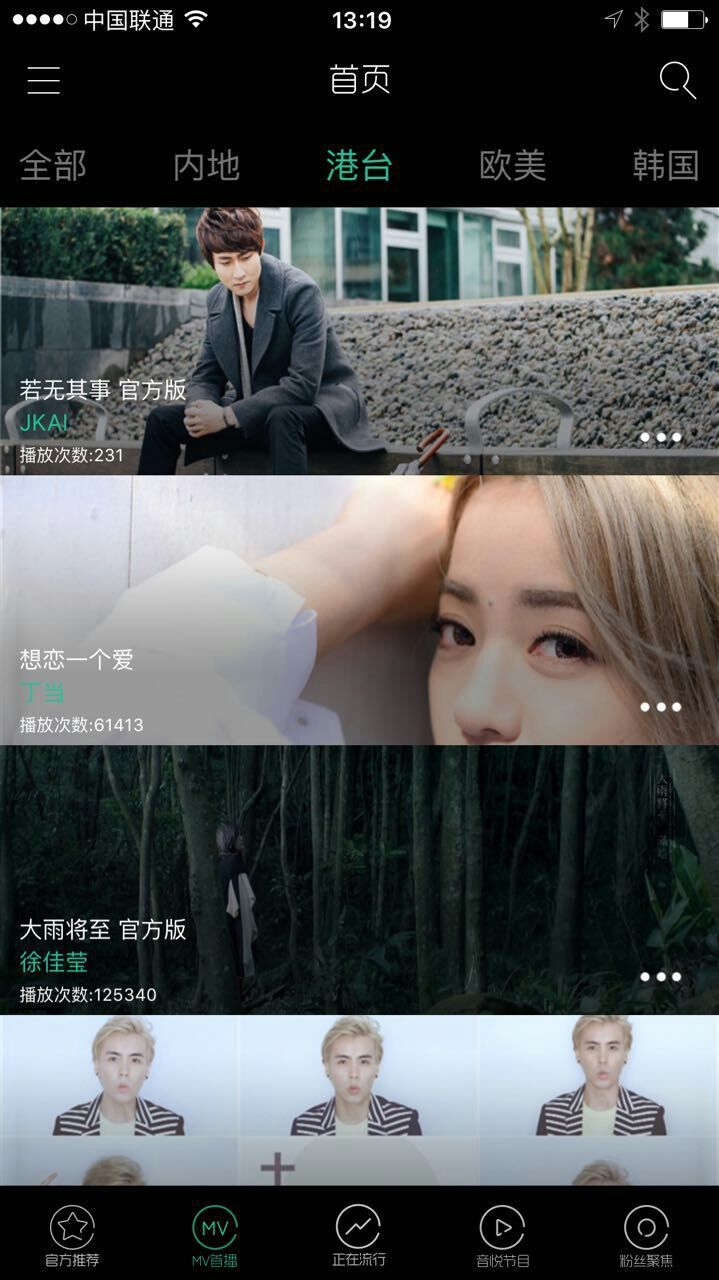Select the 内地 category tab

point(206,165)
